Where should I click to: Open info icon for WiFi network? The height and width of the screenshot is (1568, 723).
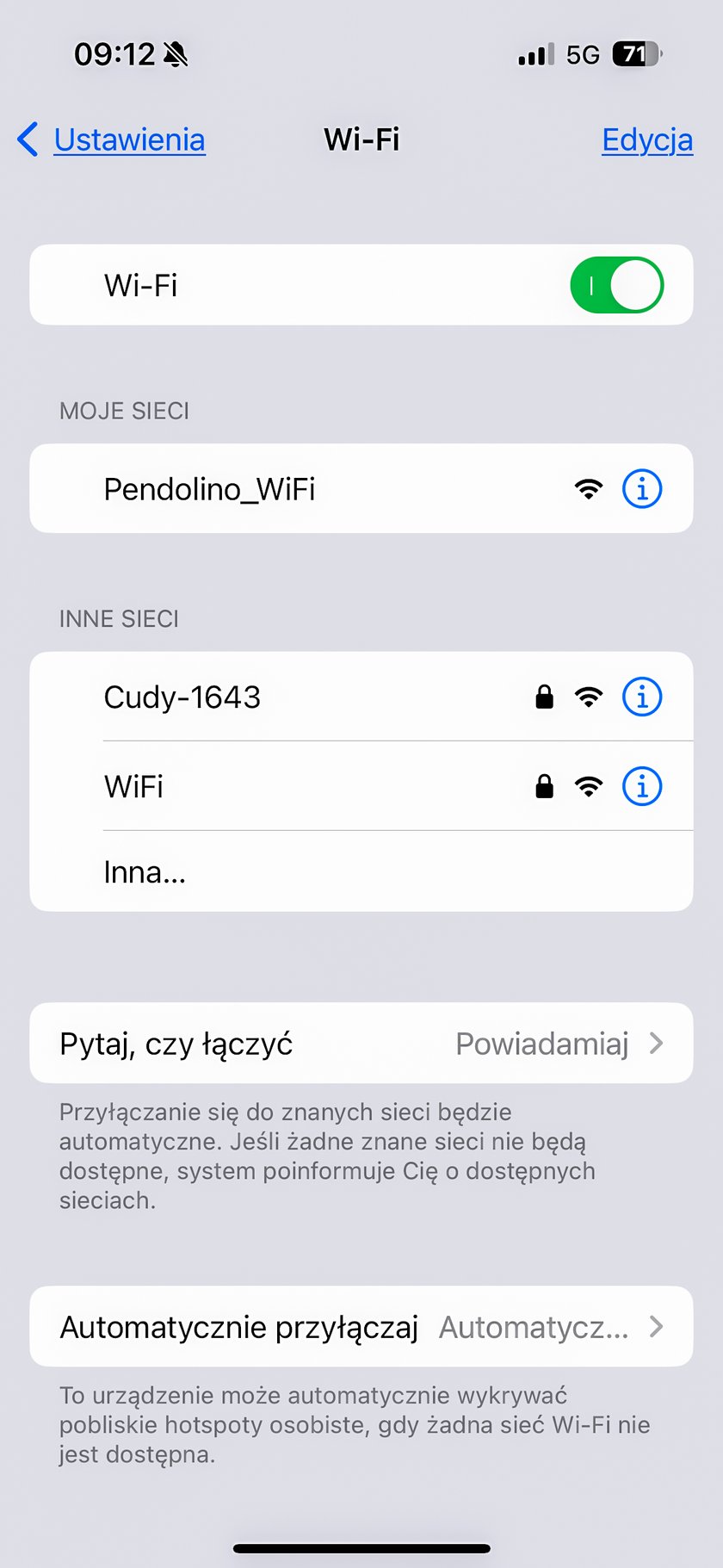click(642, 786)
